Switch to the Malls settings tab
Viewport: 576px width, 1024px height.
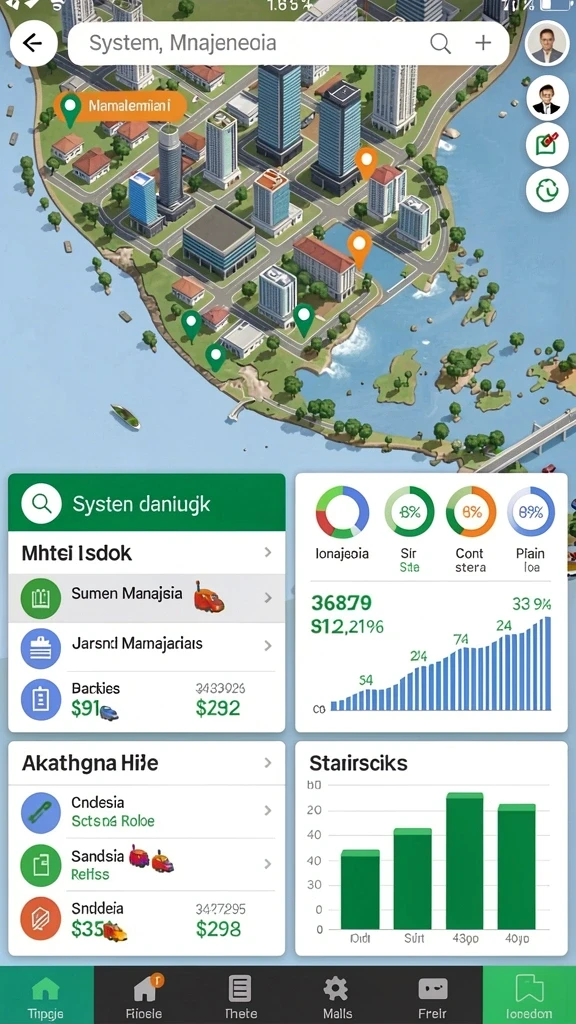coord(337,995)
